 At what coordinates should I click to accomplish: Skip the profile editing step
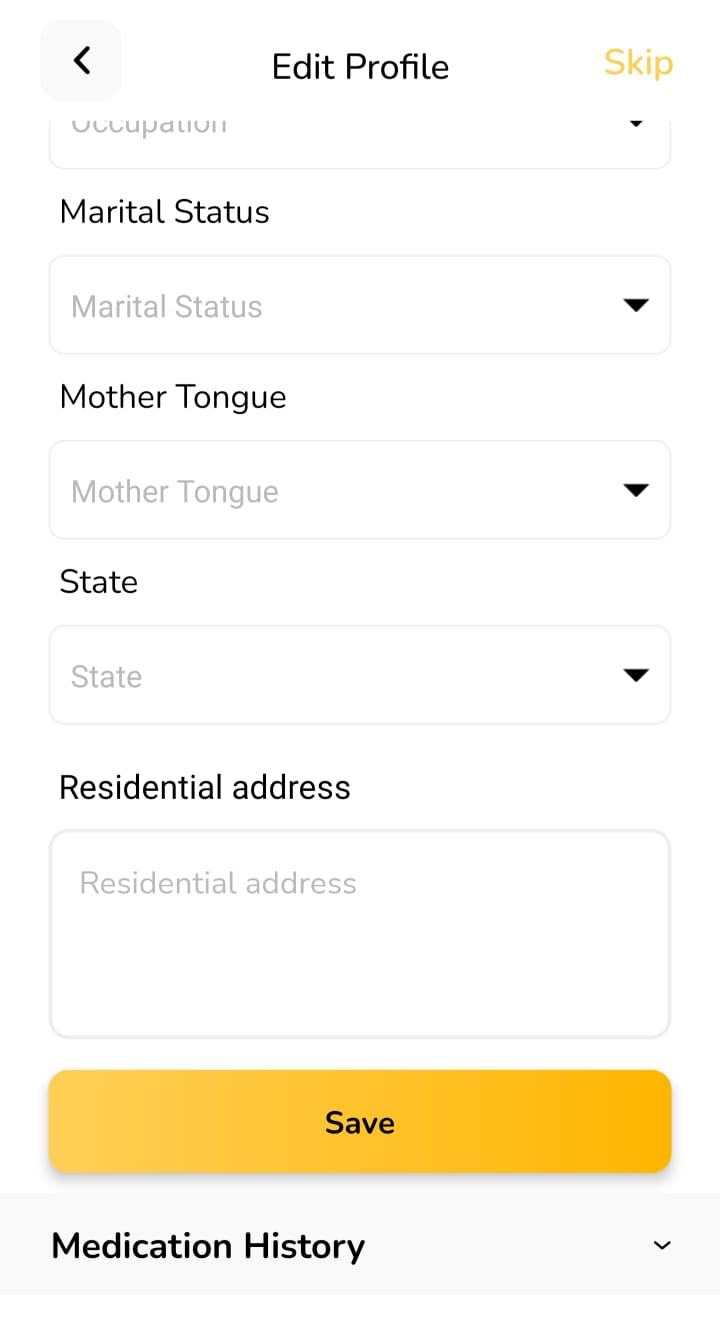pos(638,63)
